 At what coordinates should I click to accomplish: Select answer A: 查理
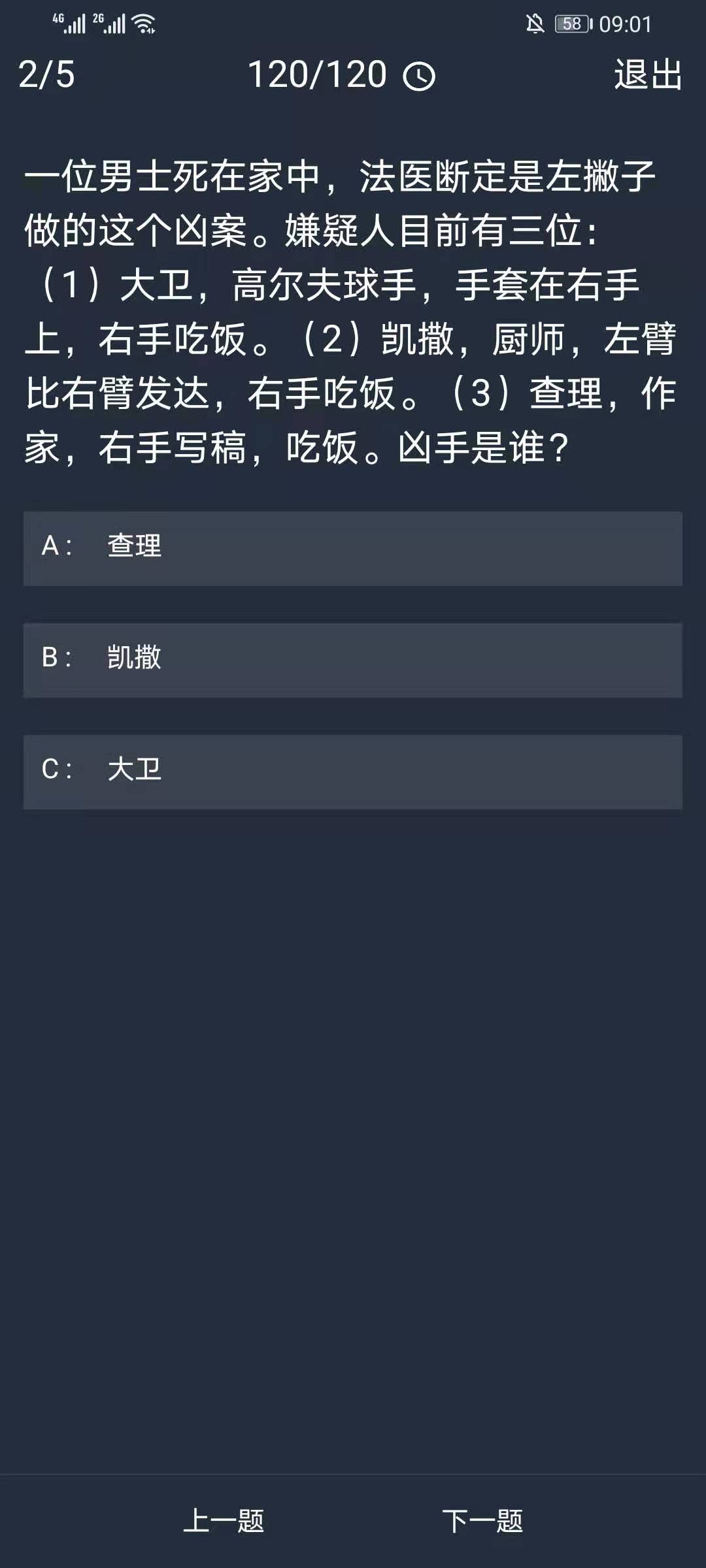pos(353,547)
